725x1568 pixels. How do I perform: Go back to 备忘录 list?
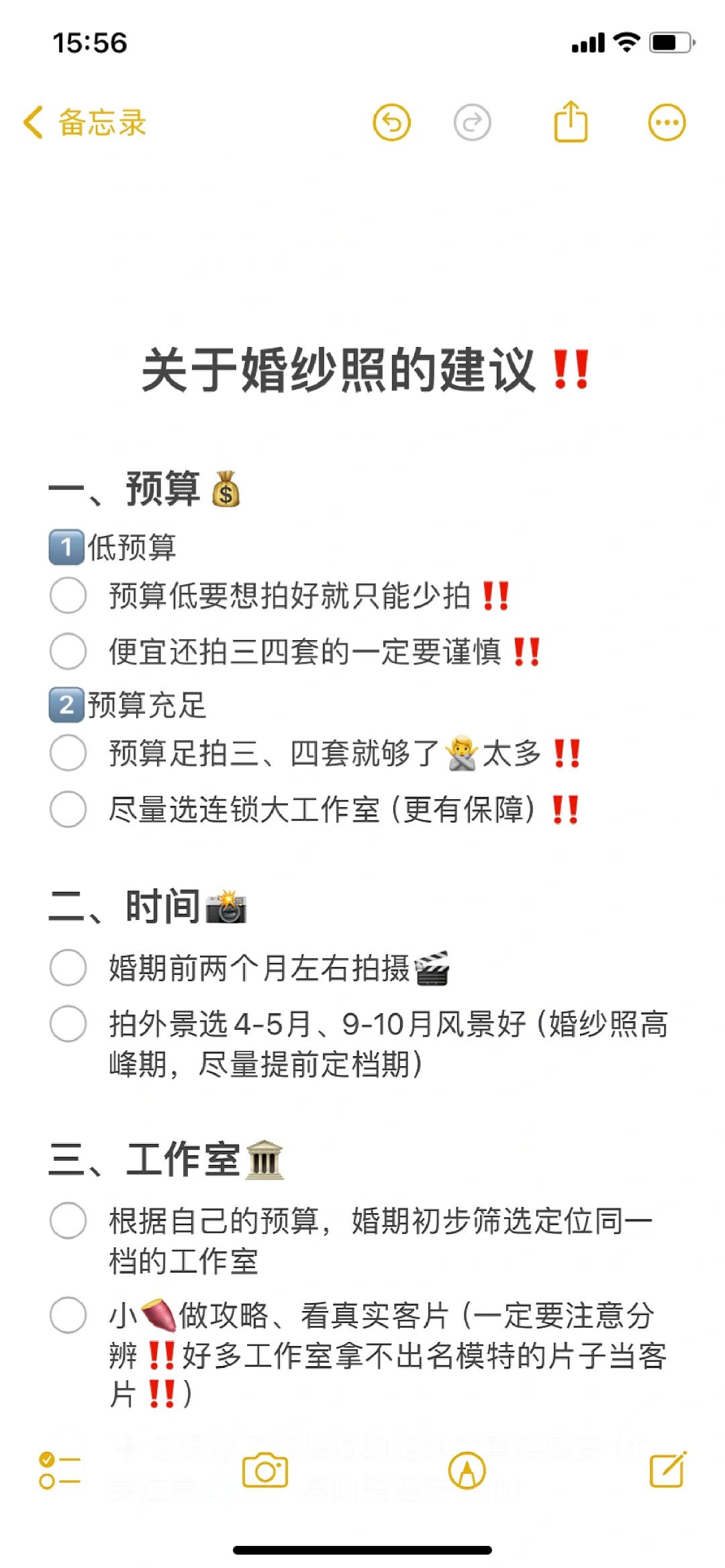pyautogui.click(x=85, y=123)
